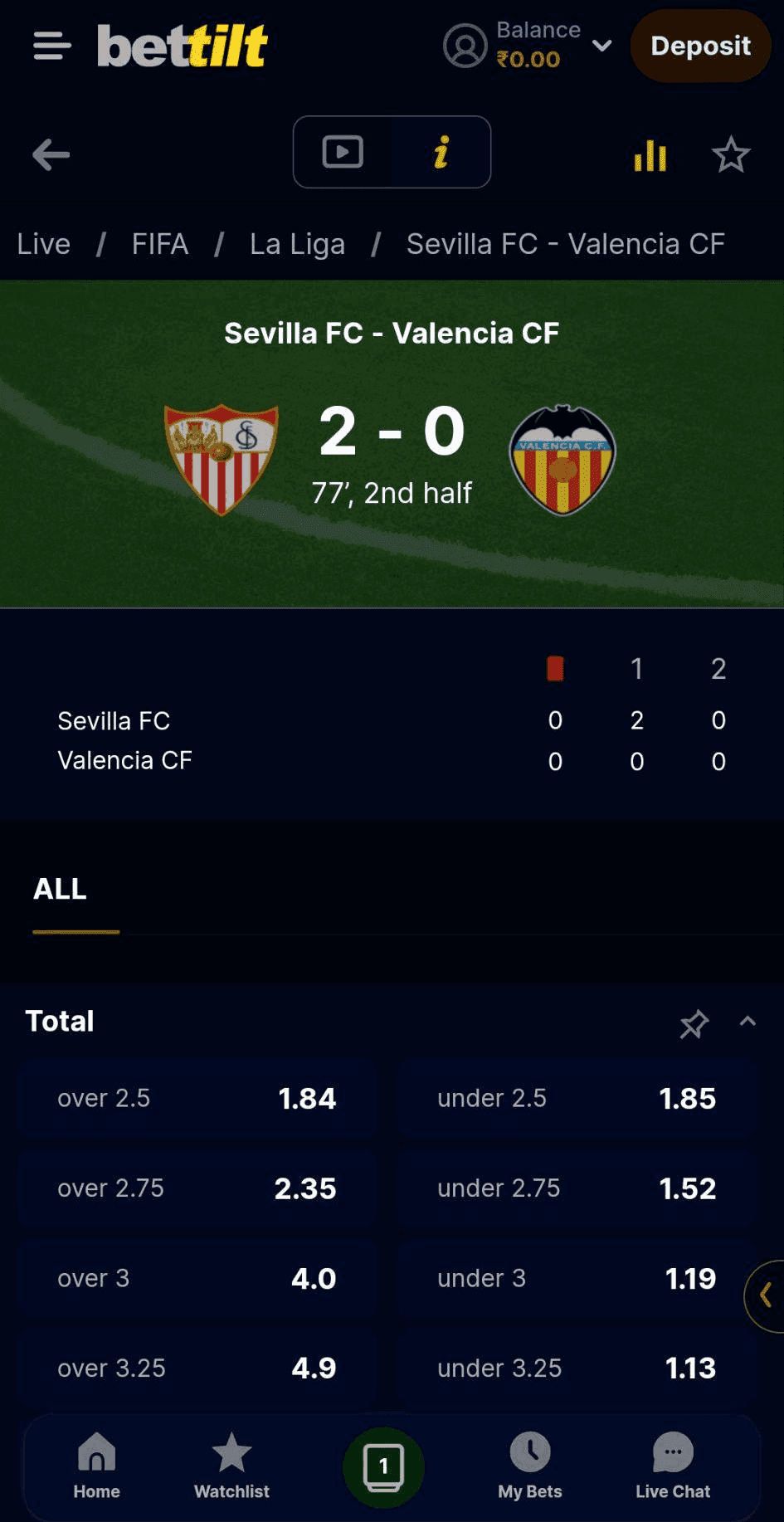The image size is (784, 1522).
Task: Open the live video stream view
Action: click(x=343, y=152)
